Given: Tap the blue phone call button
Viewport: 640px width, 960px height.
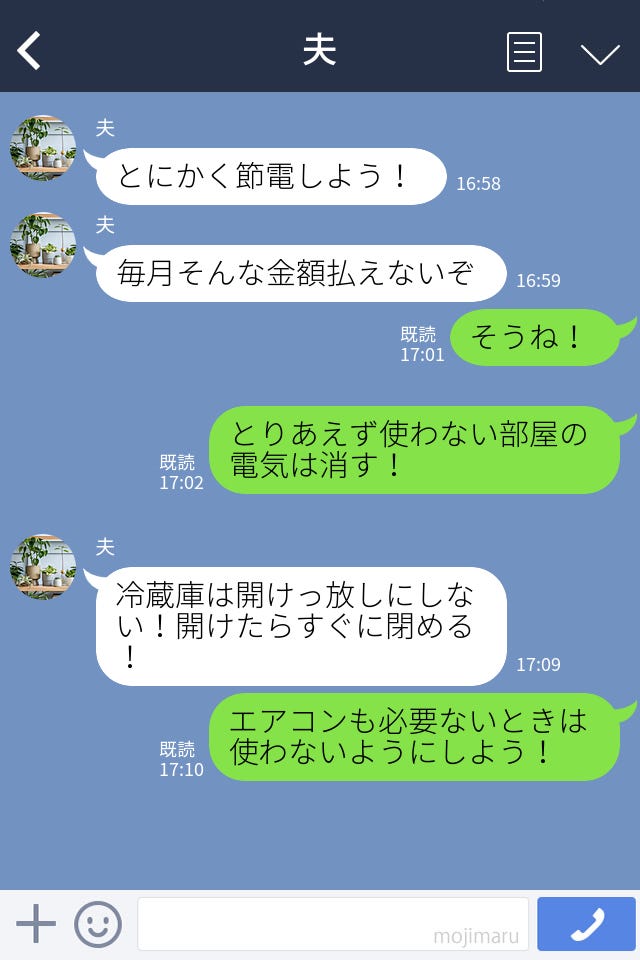Looking at the screenshot, I should (x=586, y=923).
